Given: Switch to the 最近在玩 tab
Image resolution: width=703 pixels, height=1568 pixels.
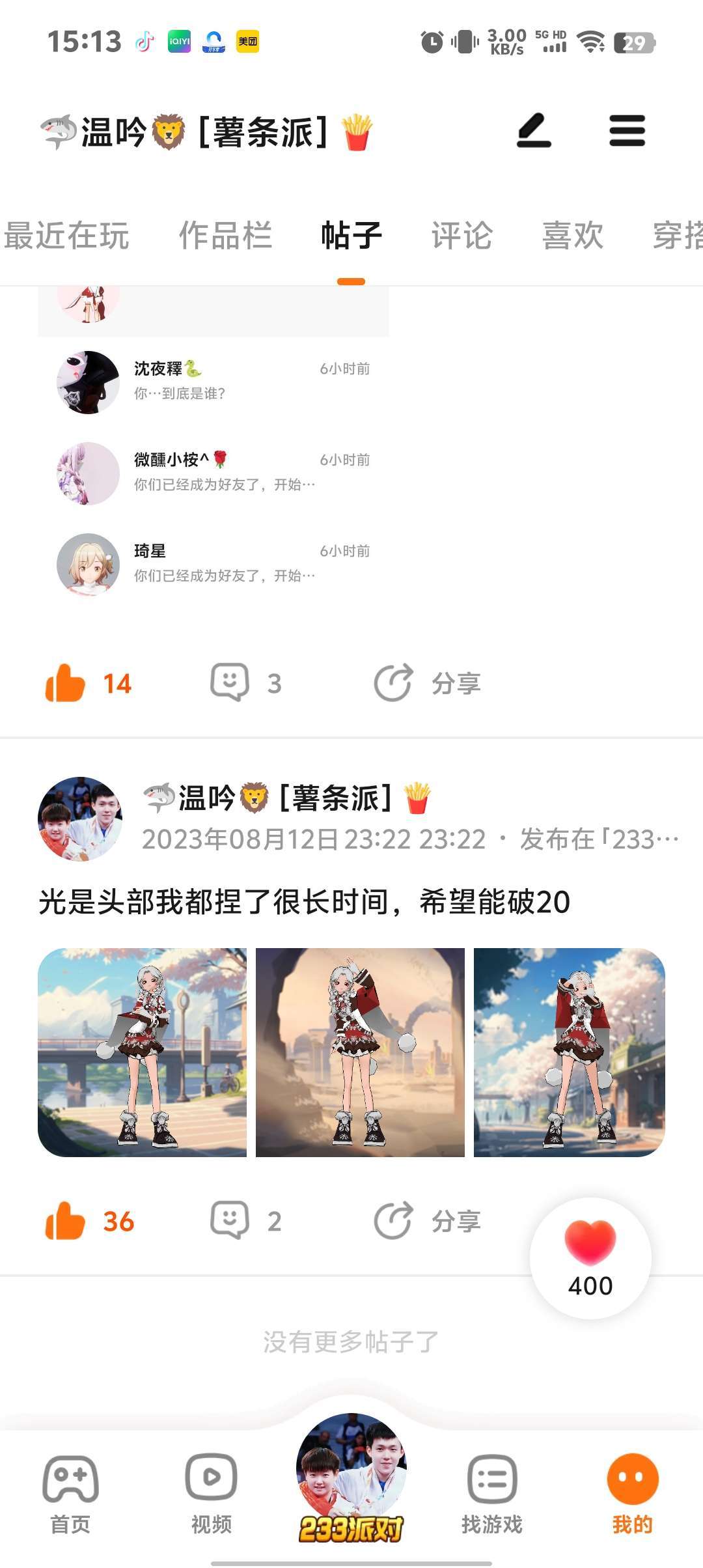Looking at the screenshot, I should 66,235.
